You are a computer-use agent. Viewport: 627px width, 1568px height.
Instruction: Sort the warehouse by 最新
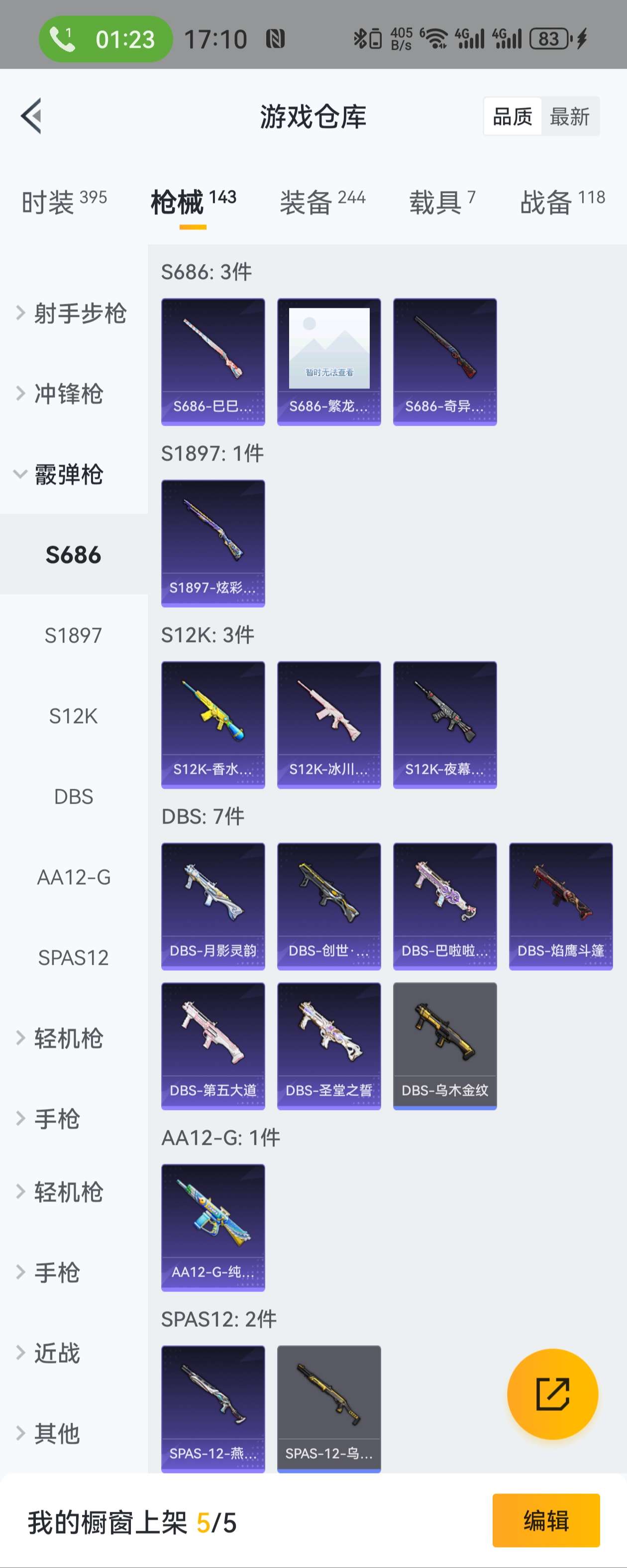569,116
